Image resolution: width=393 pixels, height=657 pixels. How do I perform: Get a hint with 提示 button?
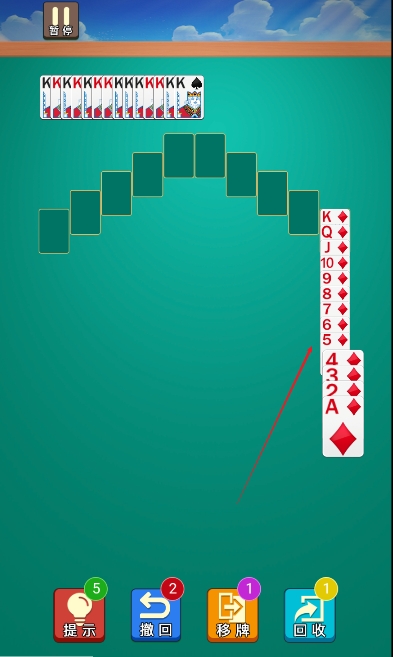[x=79, y=615]
